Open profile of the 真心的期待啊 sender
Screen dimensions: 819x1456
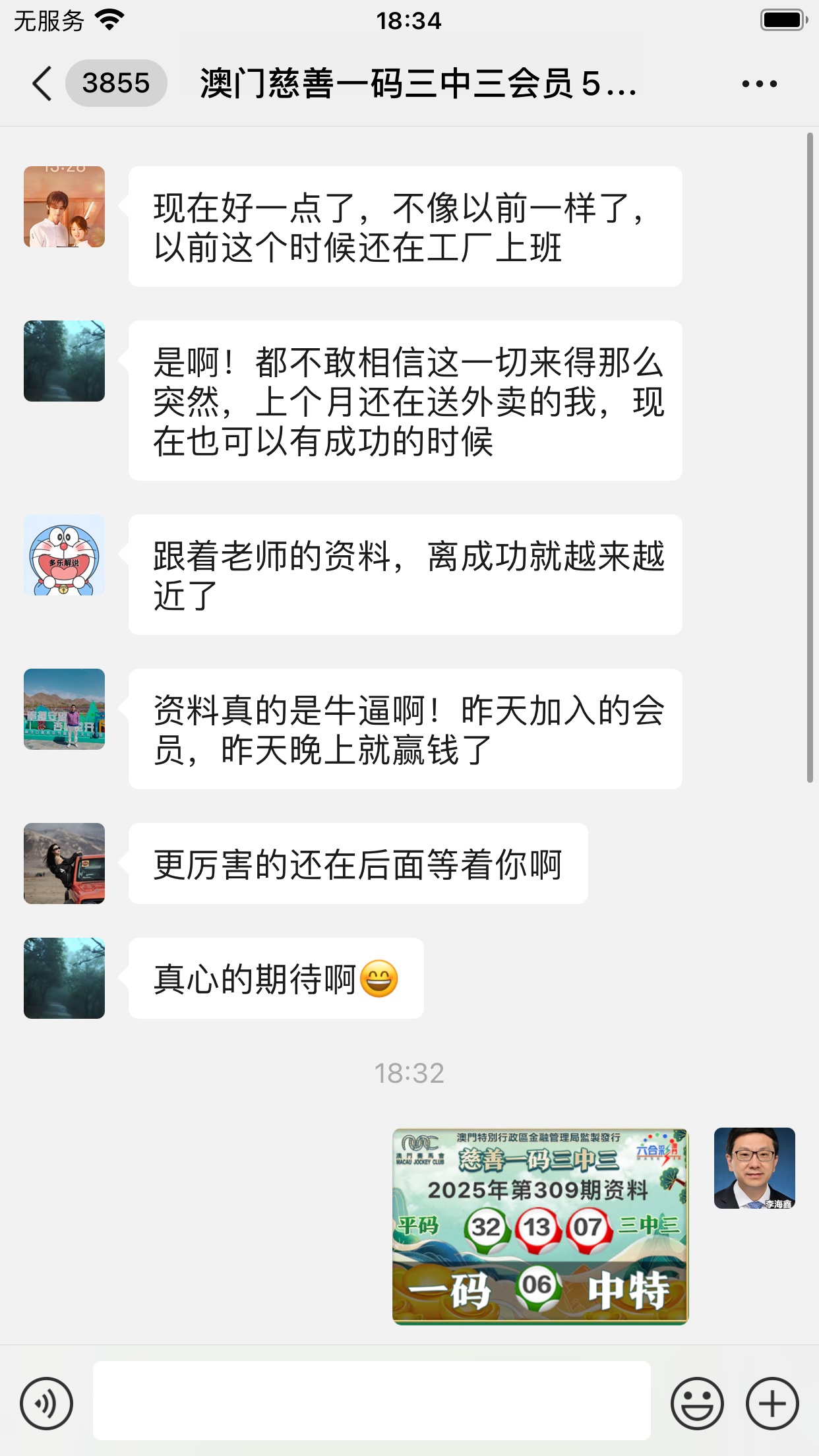pyautogui.click(x=64, y=978)
